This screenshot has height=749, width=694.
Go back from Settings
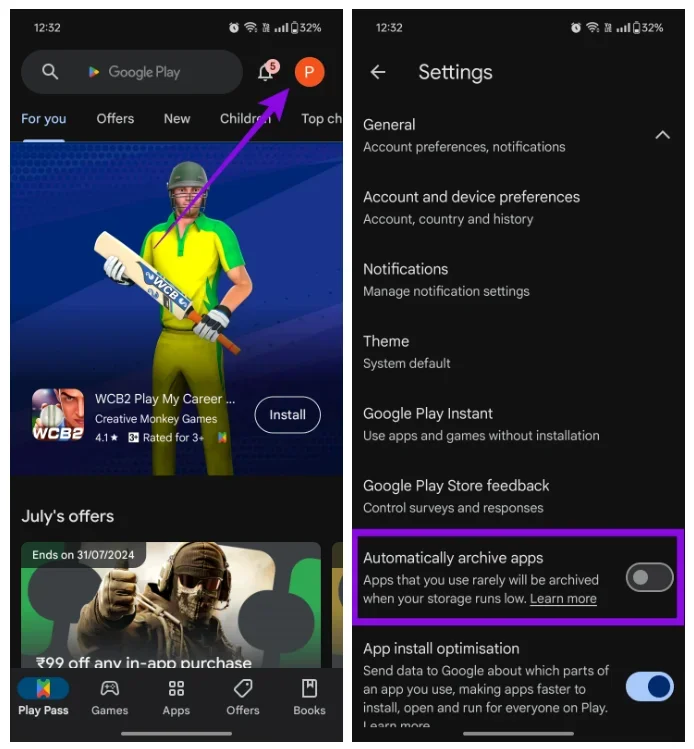pos(378,72)
